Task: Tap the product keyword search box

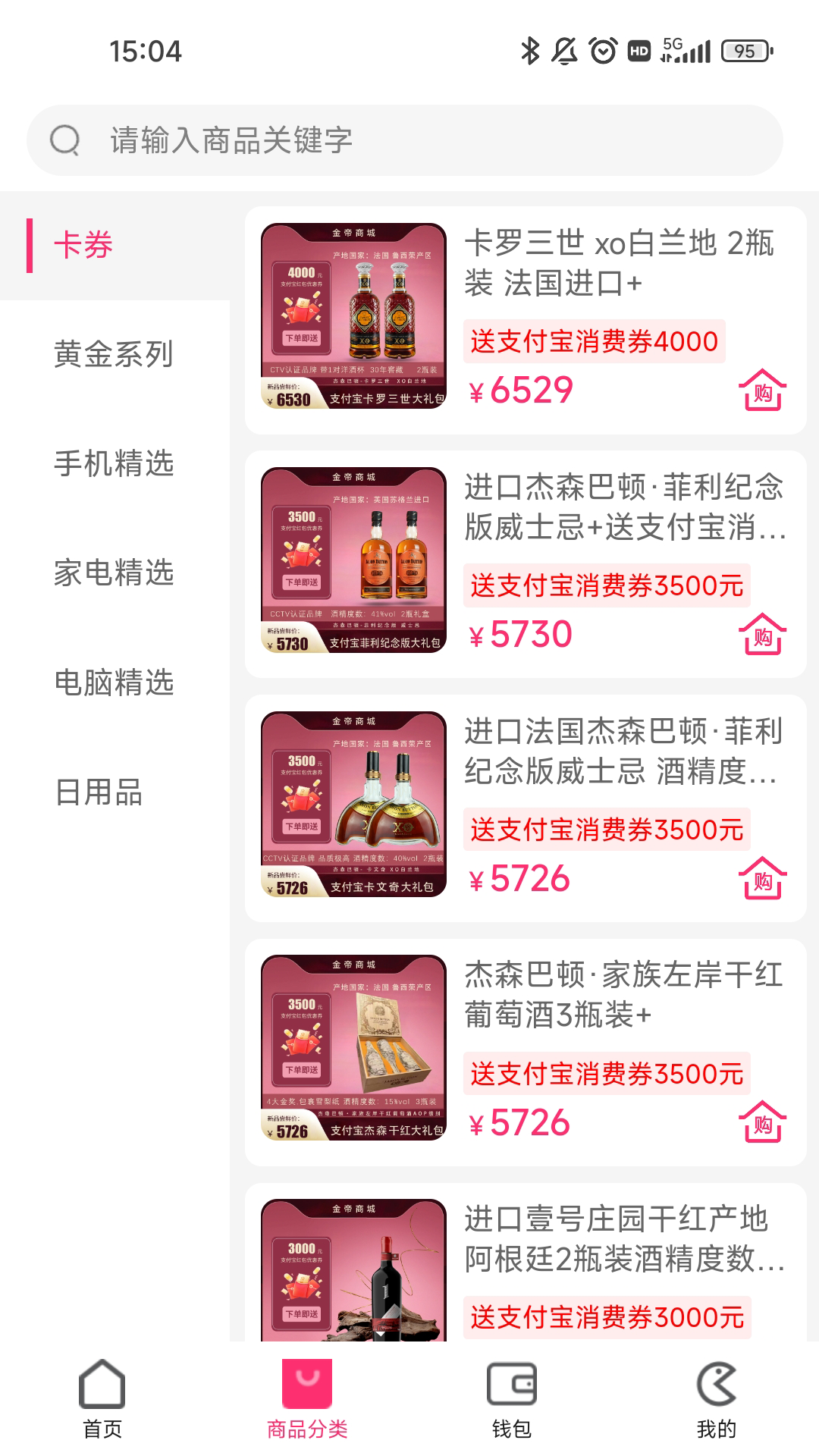Action: click(405, 140)
